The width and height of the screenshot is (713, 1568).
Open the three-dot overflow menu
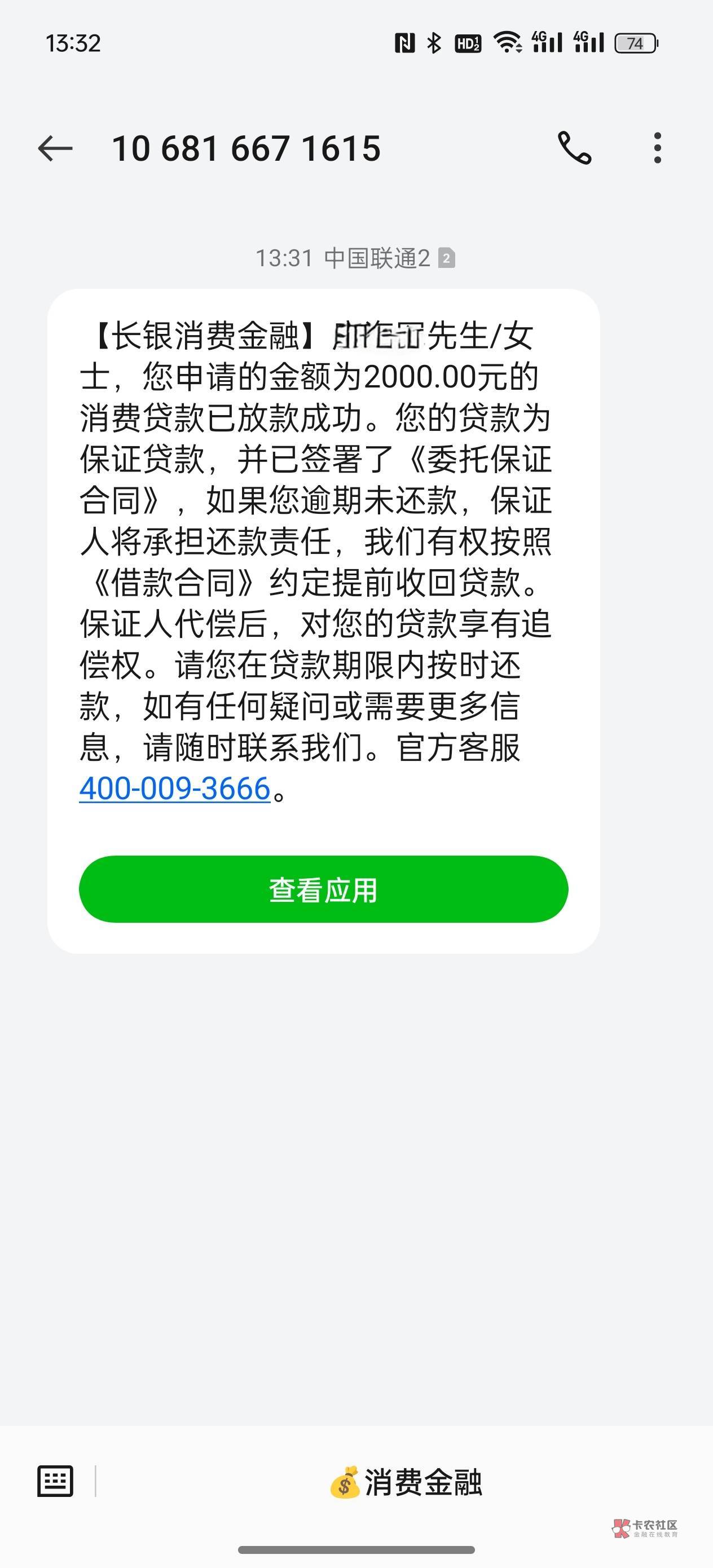657,148
